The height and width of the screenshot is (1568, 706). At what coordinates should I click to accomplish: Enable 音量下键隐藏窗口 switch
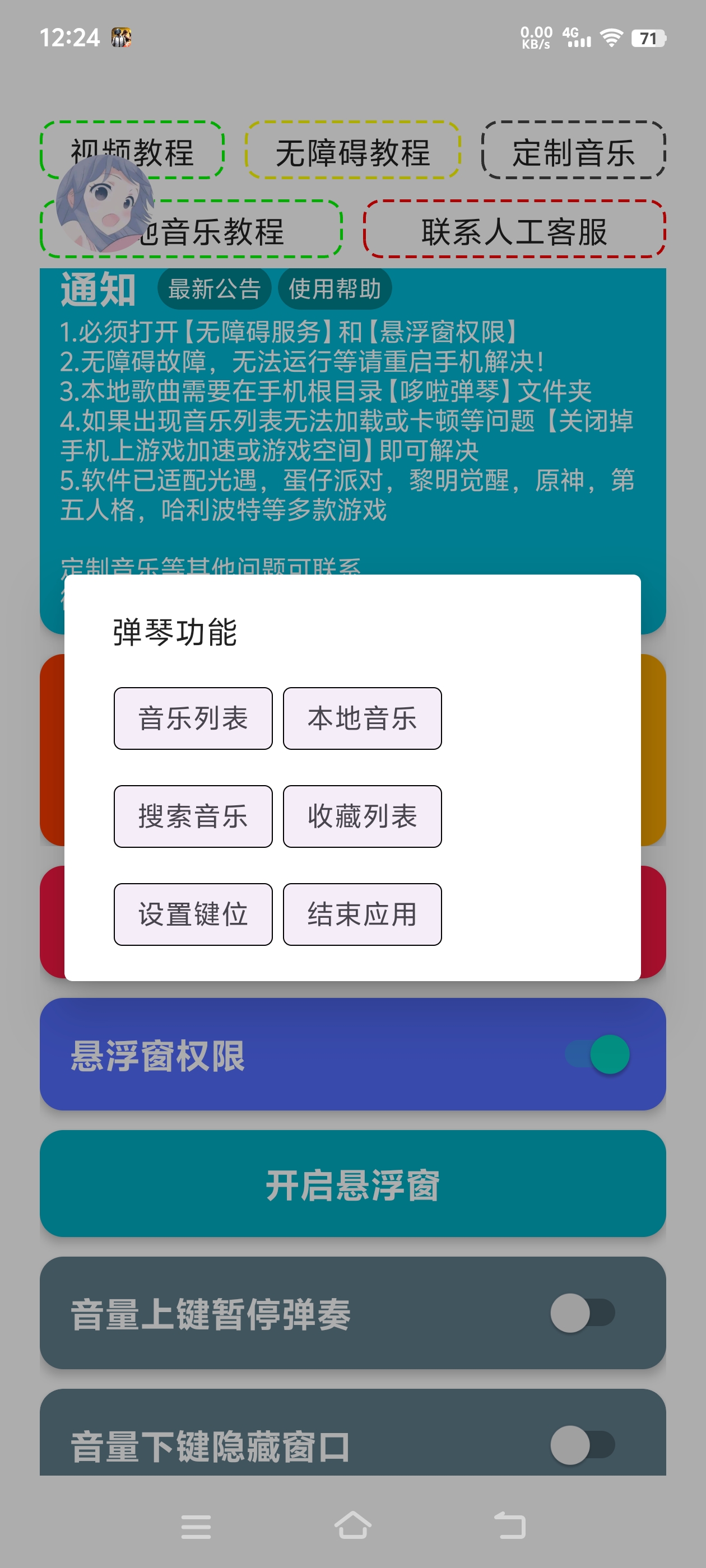pos(583,1444)
